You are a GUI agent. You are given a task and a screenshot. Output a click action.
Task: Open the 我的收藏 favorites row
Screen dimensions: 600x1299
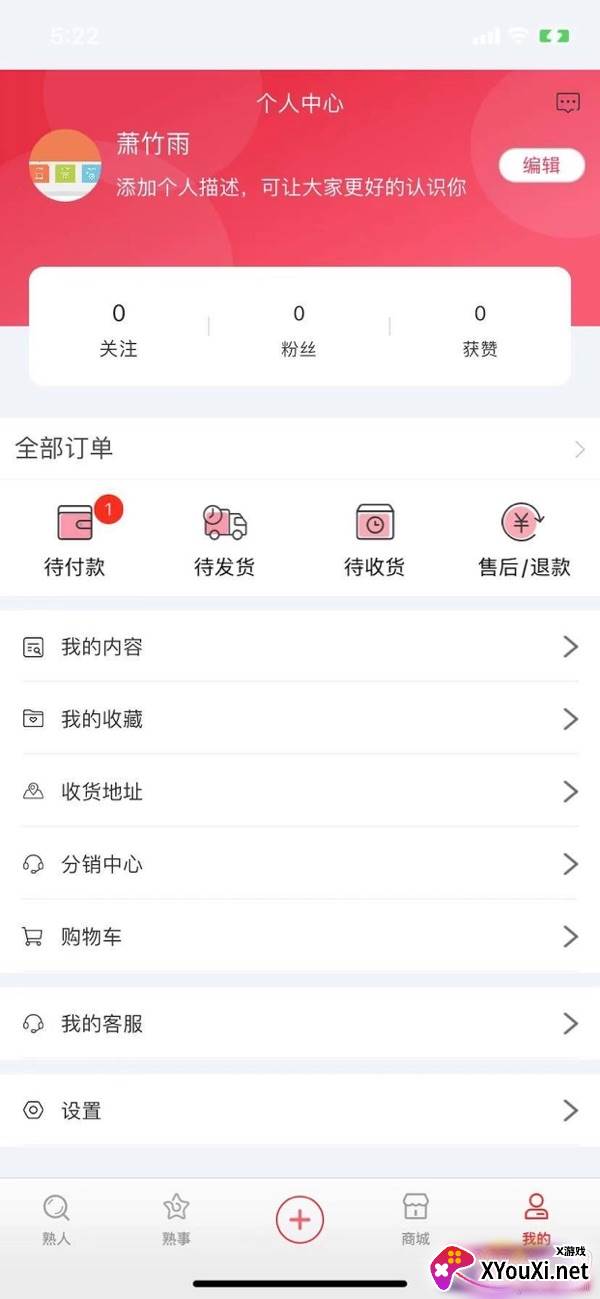[x=298, y=719]
